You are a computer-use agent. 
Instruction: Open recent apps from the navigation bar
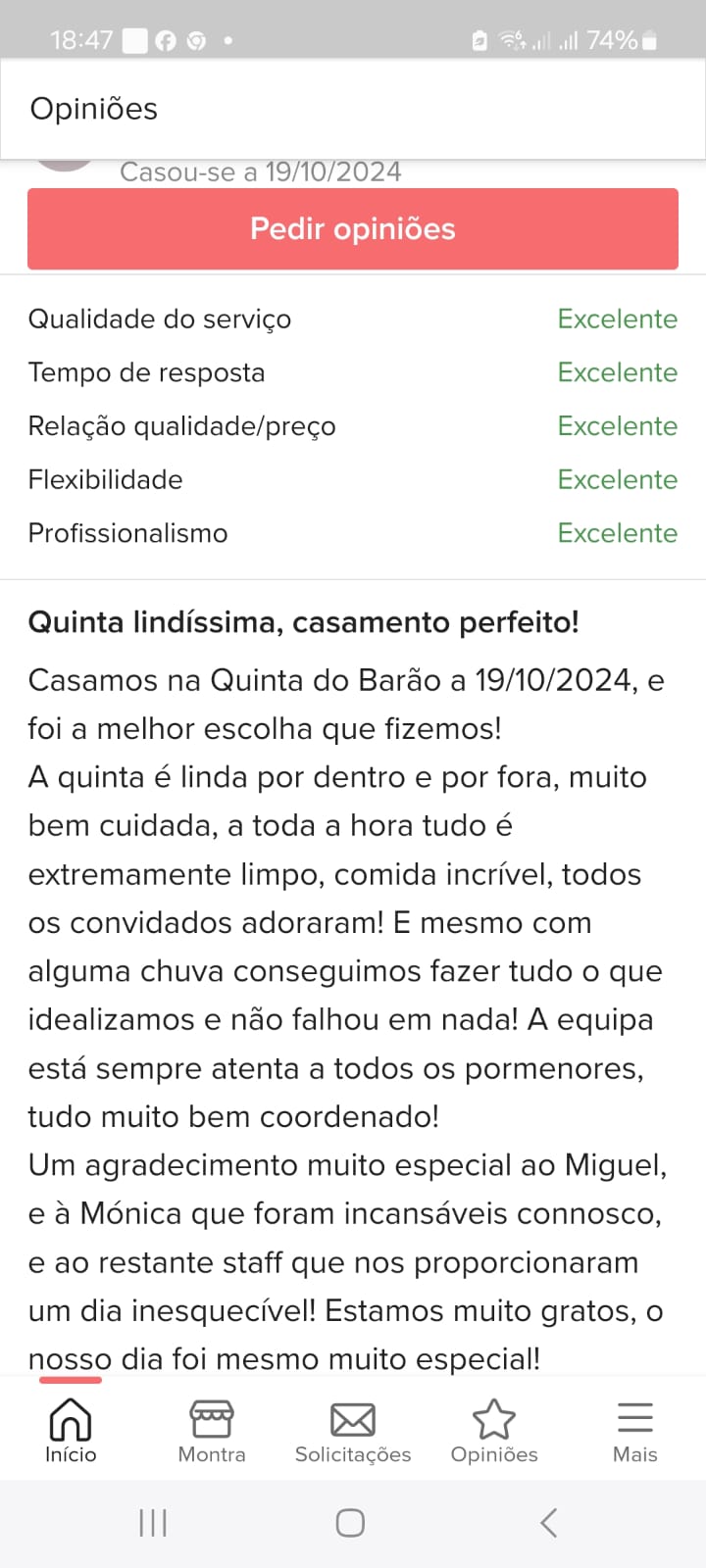(x=153, y=1523)
